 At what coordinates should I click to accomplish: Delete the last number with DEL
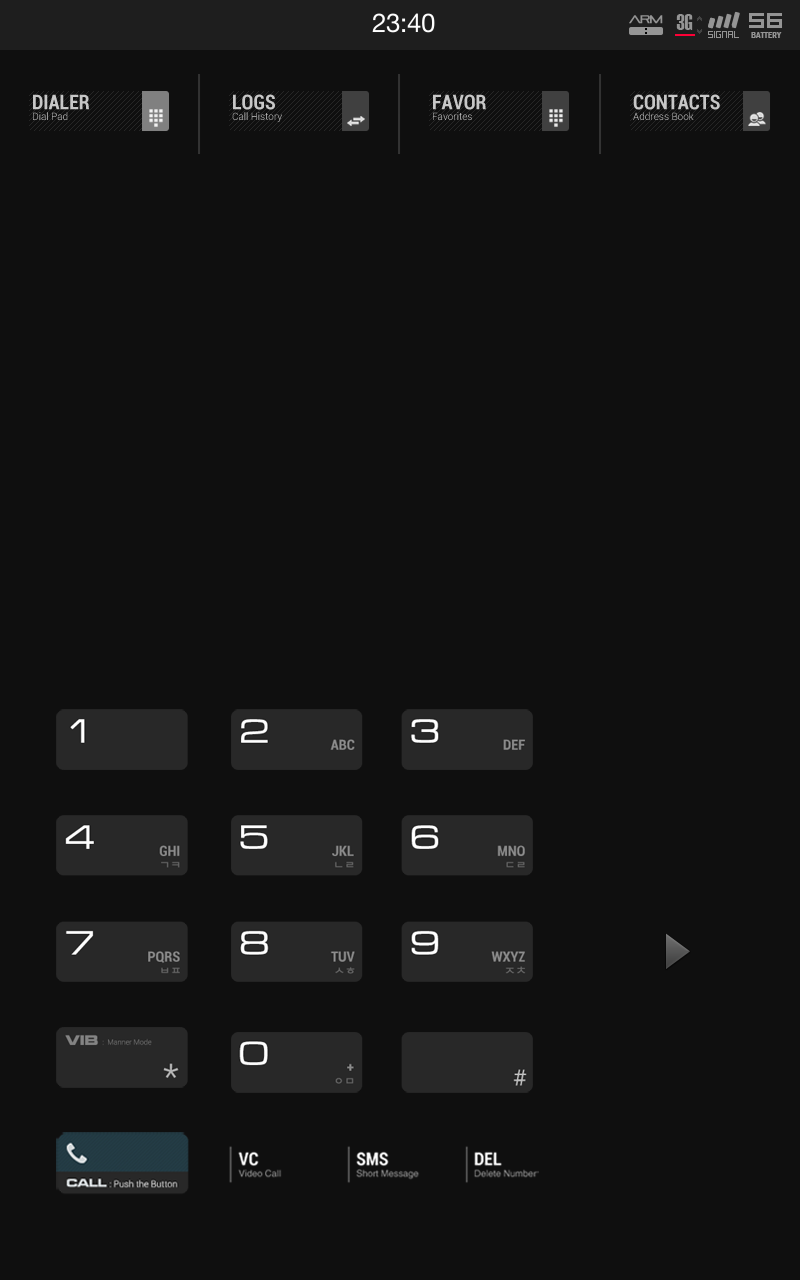(504, 1164)
